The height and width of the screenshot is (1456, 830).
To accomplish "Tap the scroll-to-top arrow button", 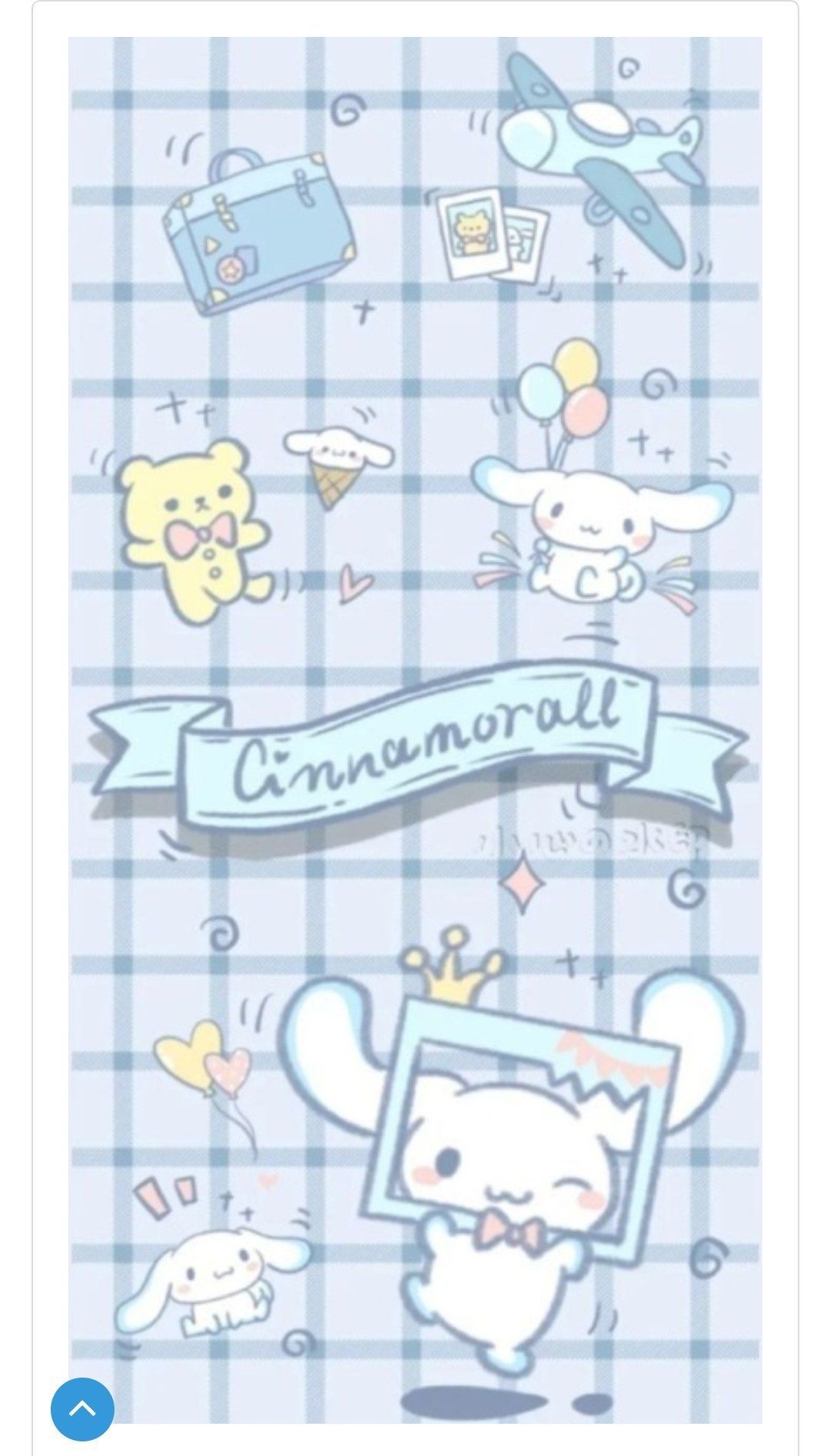I will click(82, 1408).
